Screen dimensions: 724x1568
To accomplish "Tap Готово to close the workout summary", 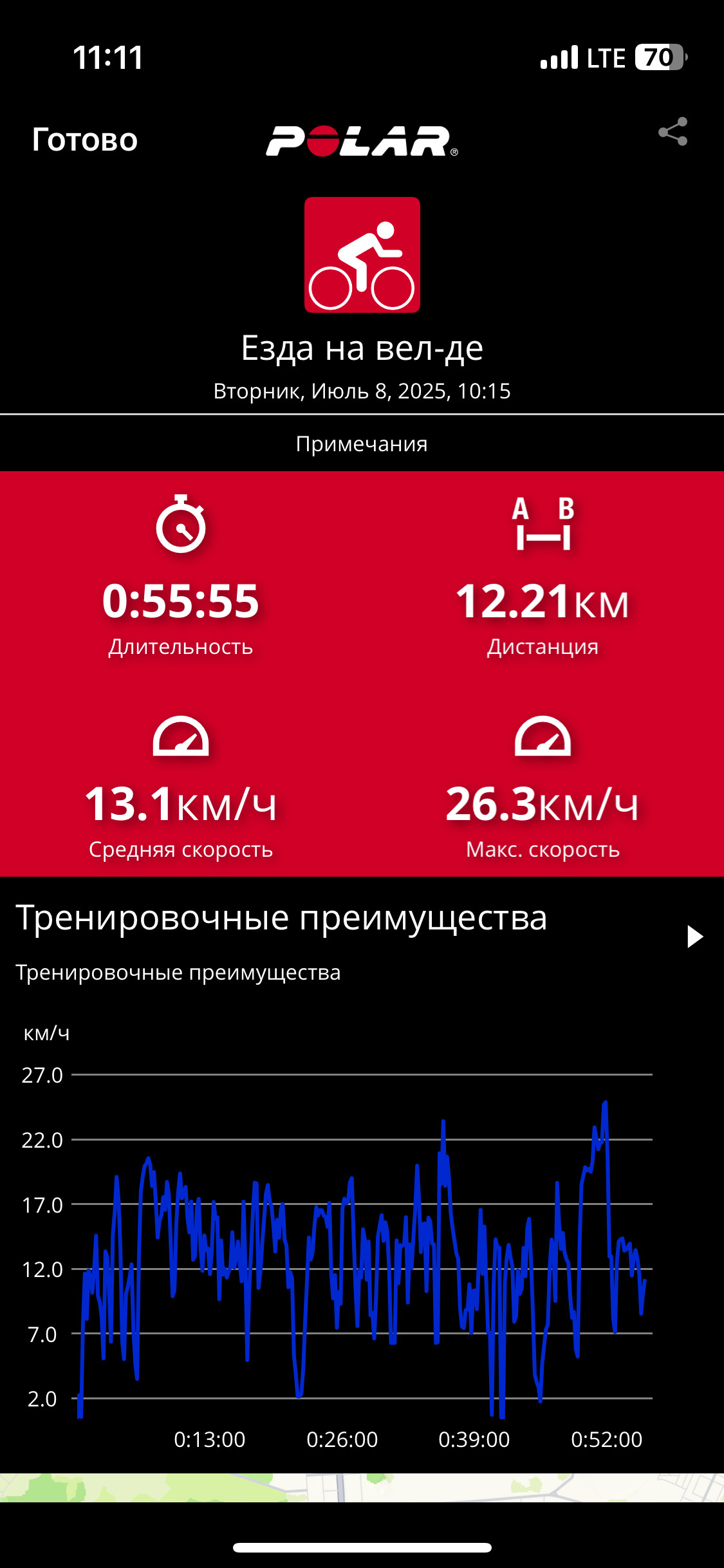I will click(x=85, y=140).
